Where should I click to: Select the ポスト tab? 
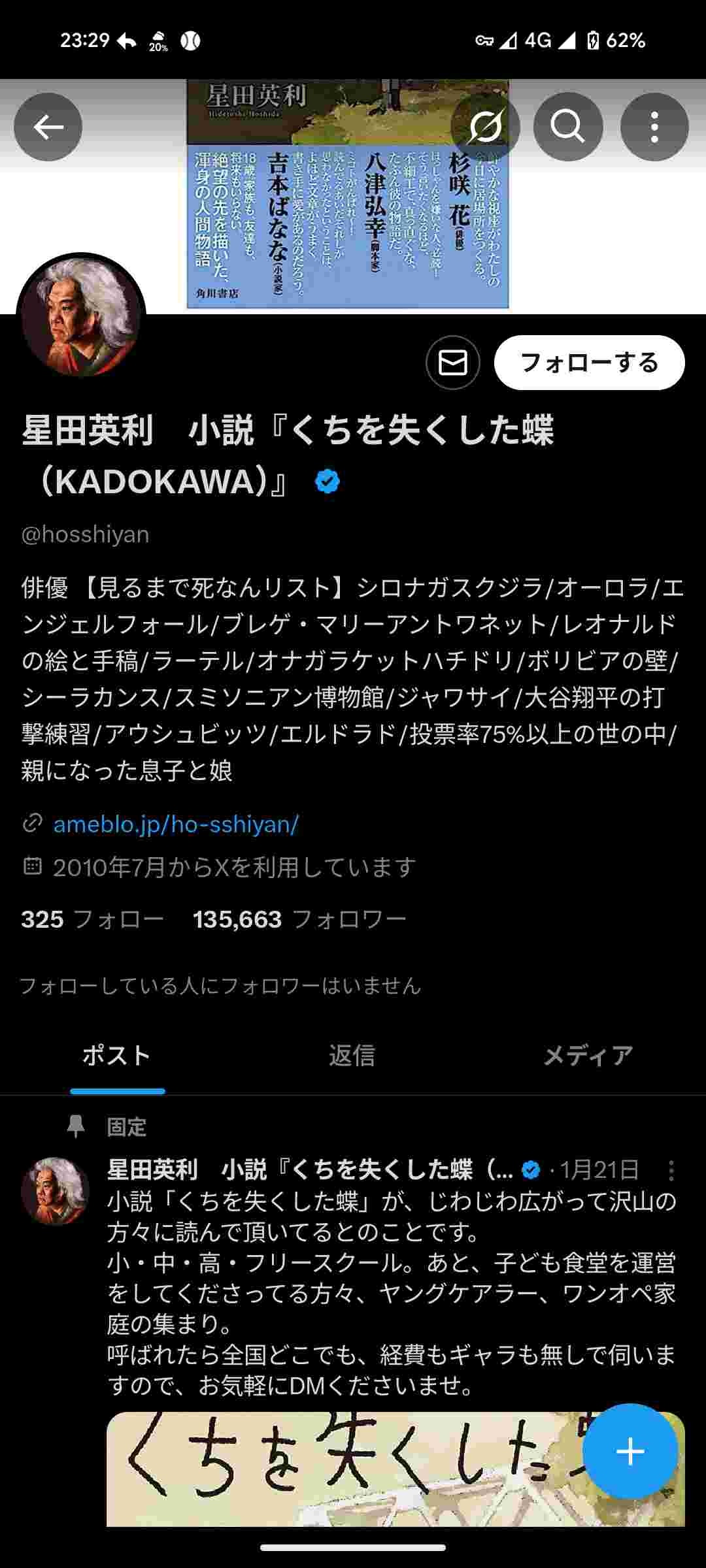pos(117,1055)
